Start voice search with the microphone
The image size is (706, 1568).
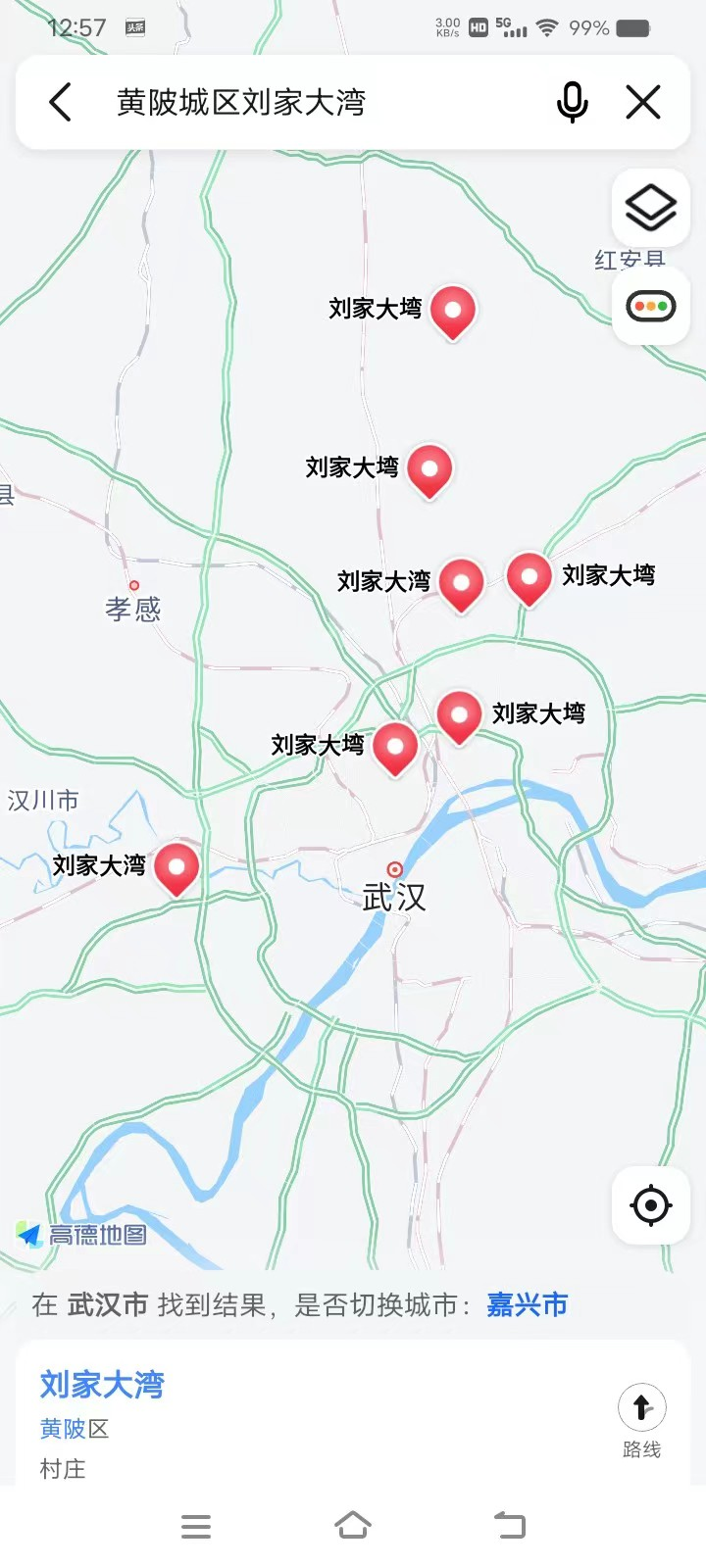coord(573,102)
